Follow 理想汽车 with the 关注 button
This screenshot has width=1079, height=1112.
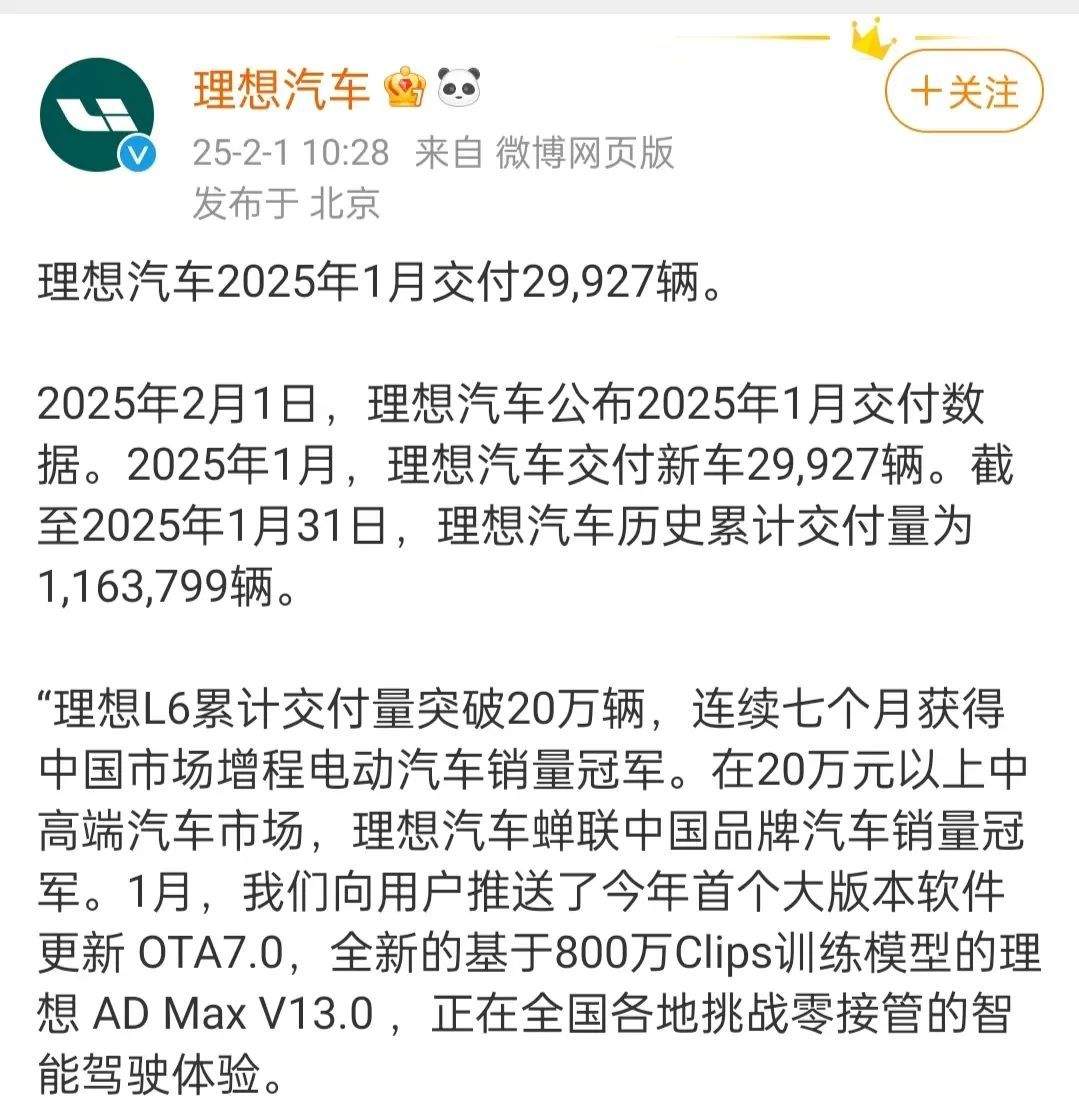tap(964, 92)
